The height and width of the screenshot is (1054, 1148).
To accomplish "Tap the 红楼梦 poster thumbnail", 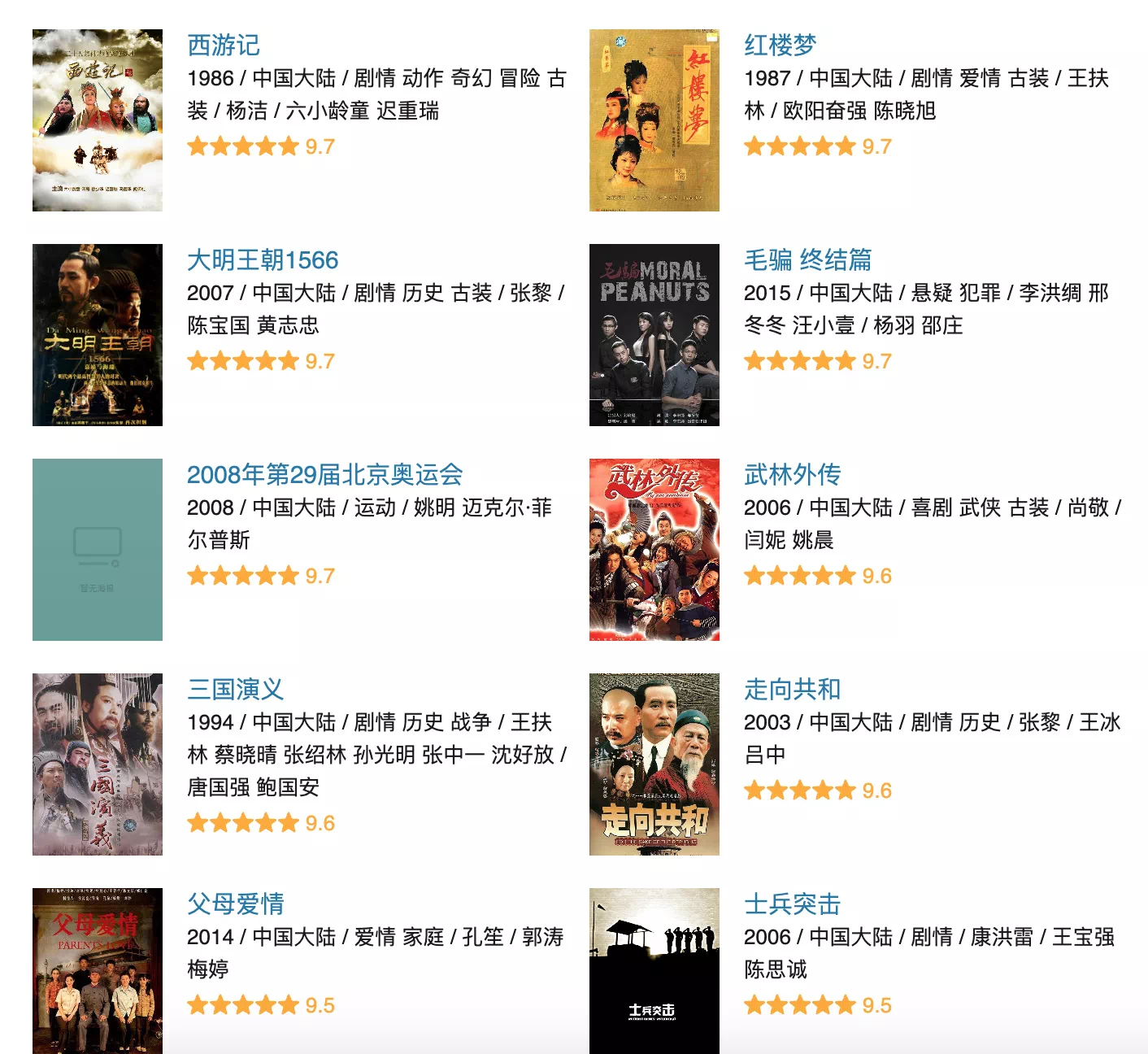I will 654,120.
